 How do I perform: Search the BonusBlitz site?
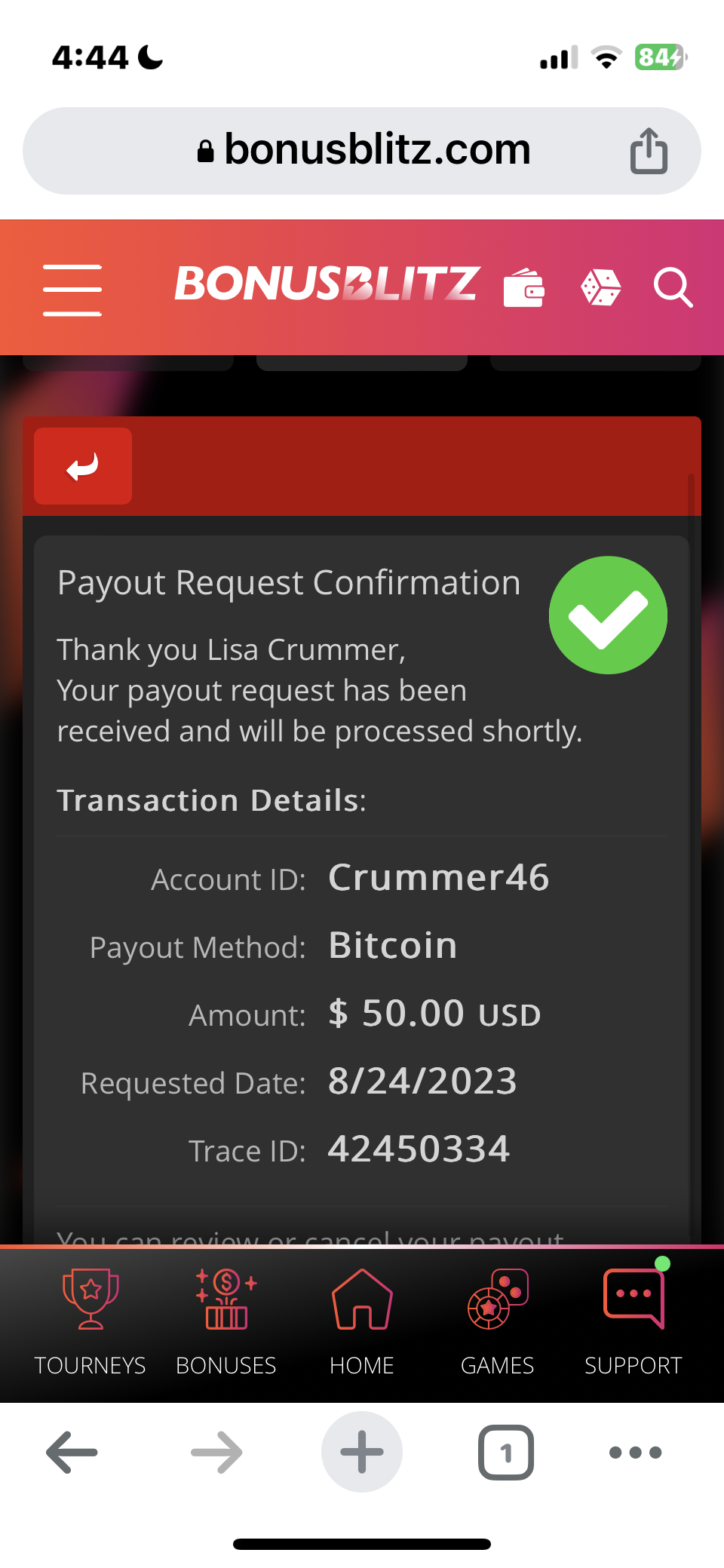tap(673, 288)
